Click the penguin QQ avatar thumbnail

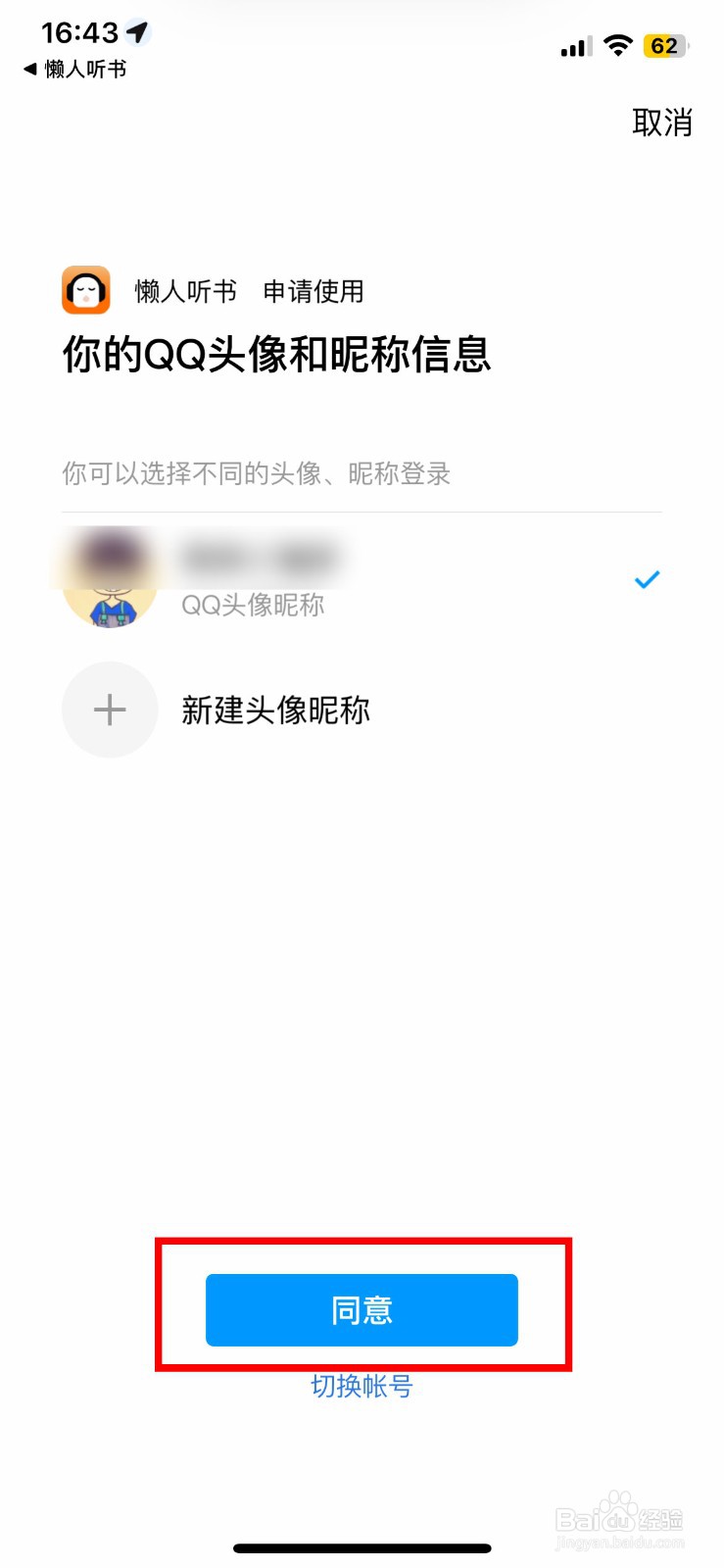(110, 579)
